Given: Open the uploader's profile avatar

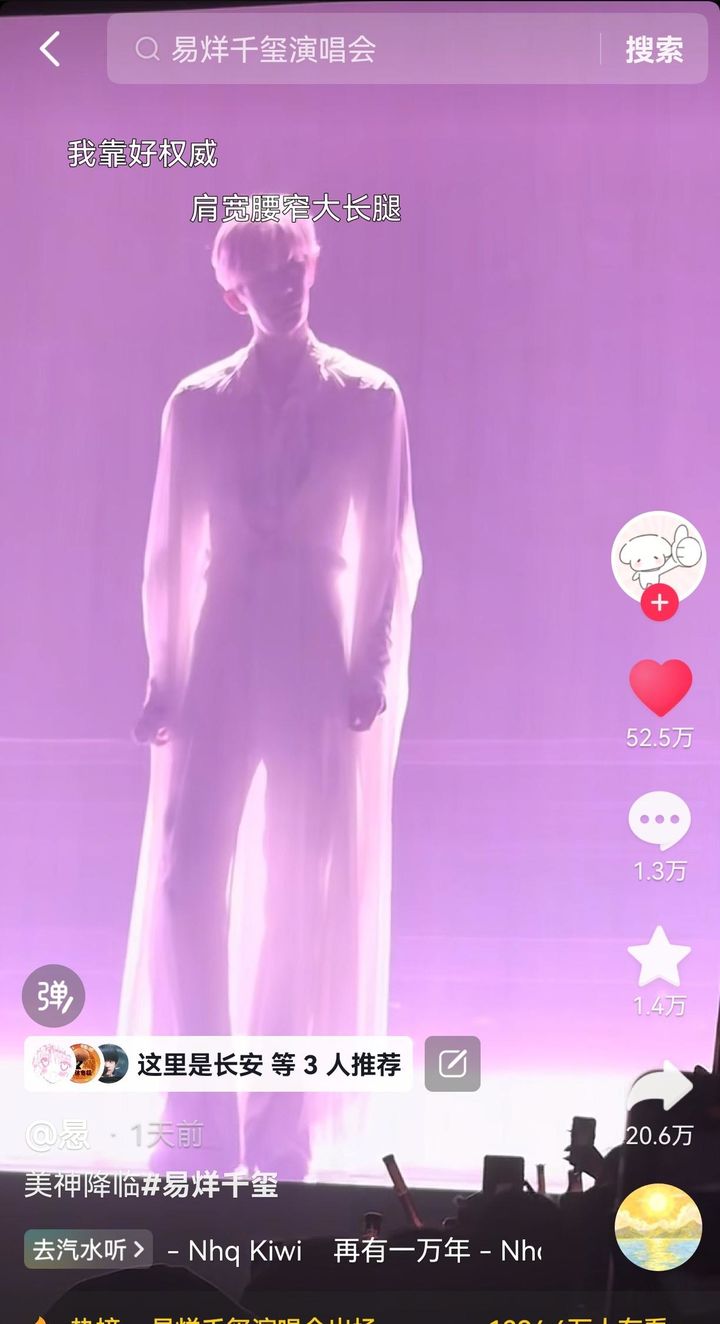Looking at the screenshot, I should [658, 558].
